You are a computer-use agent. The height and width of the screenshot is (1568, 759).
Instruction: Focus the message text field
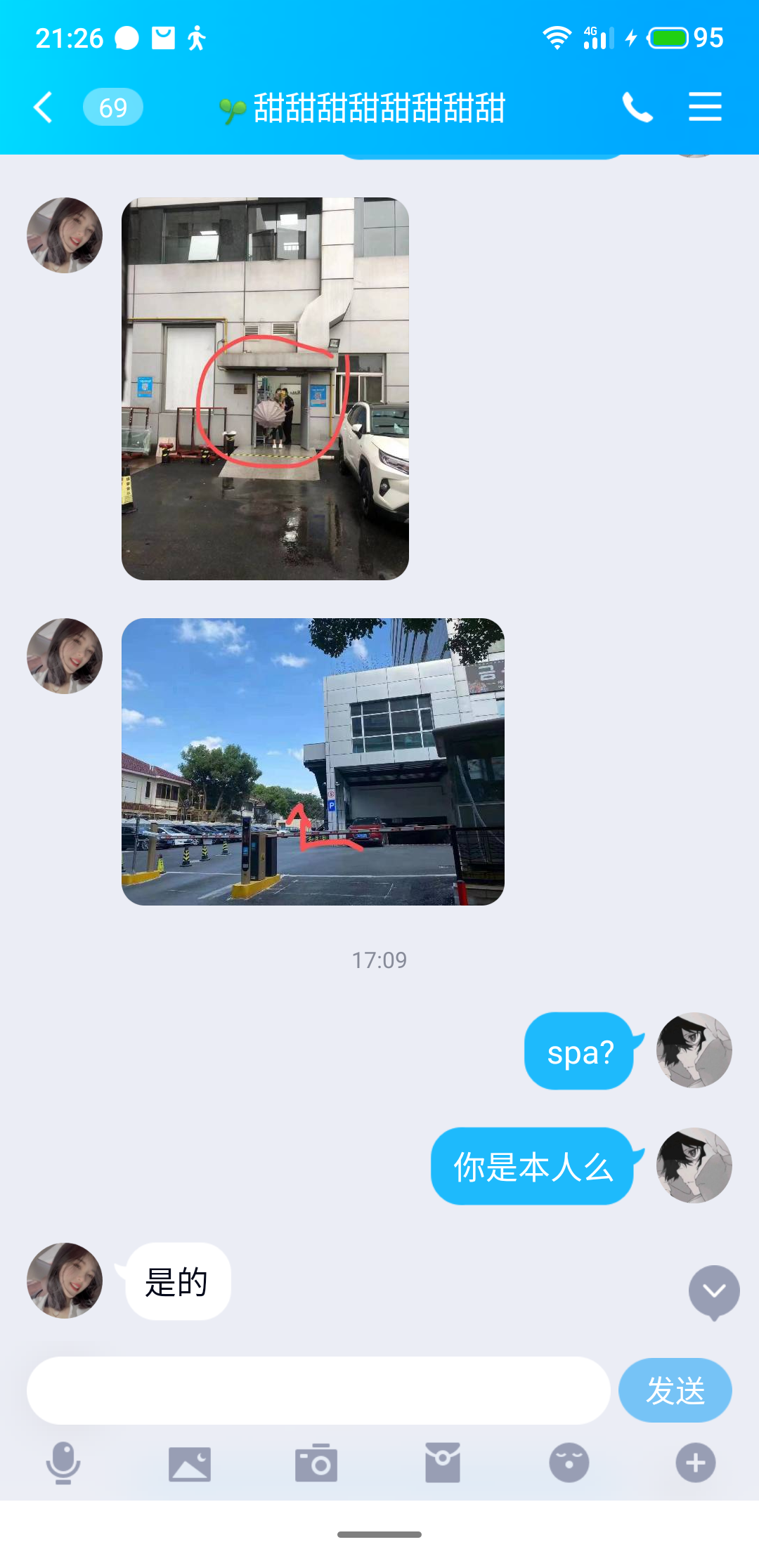318,1390
